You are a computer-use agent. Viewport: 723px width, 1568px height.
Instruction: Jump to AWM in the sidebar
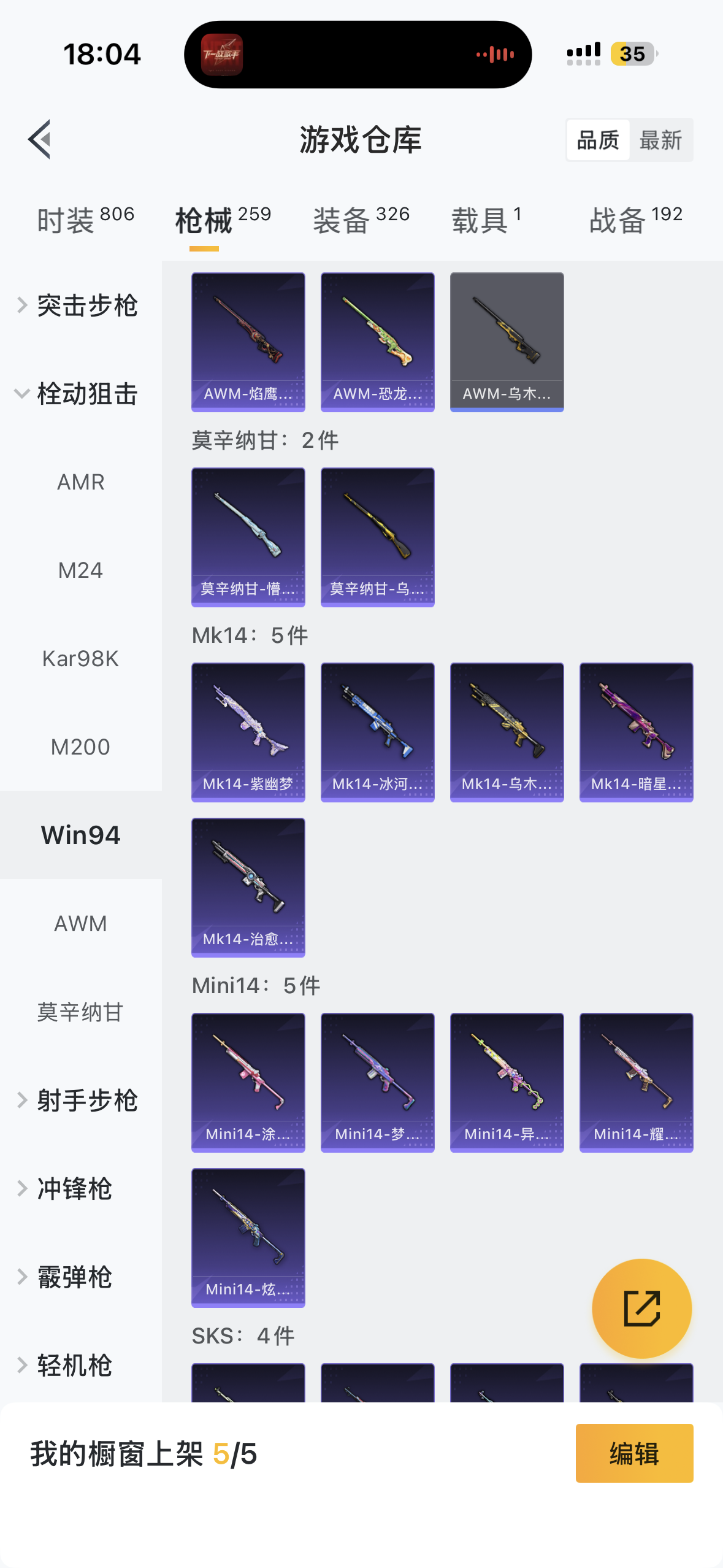[81, 924]
